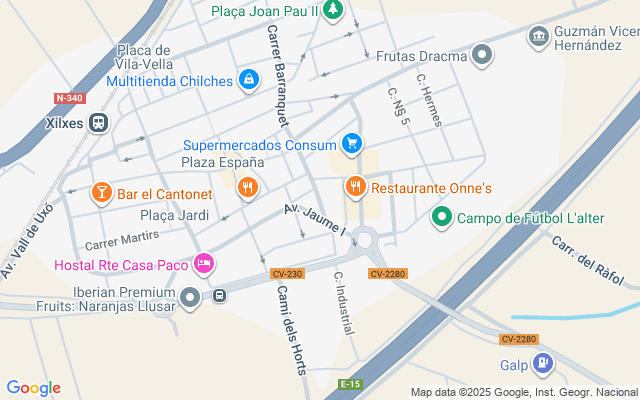Tap the Iberian Premium Fruits marker
The height and width of the screenshot is (400, 640).
[x=191, y=296]
